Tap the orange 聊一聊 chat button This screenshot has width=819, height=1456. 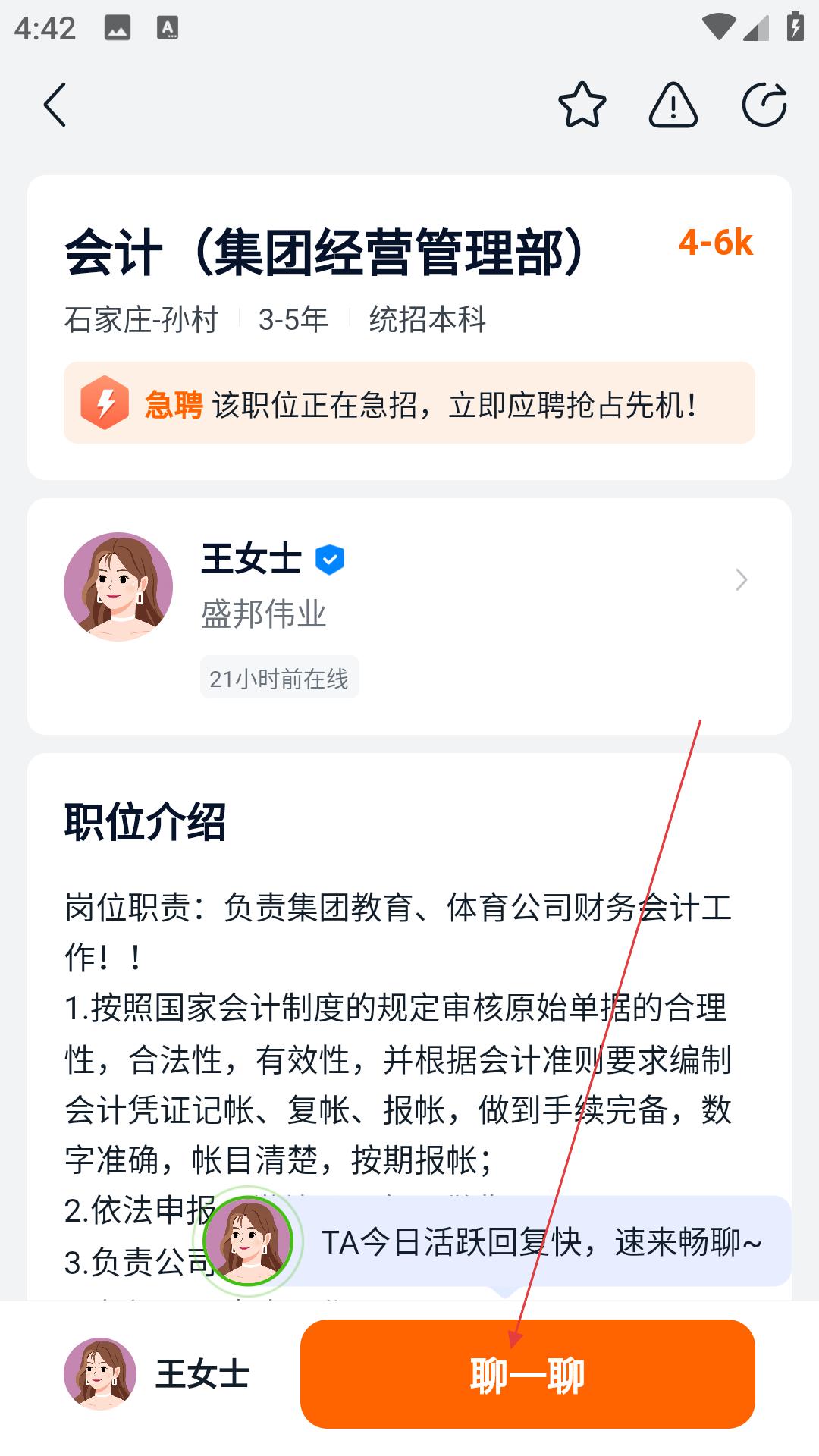click(x=527, y=1374)
